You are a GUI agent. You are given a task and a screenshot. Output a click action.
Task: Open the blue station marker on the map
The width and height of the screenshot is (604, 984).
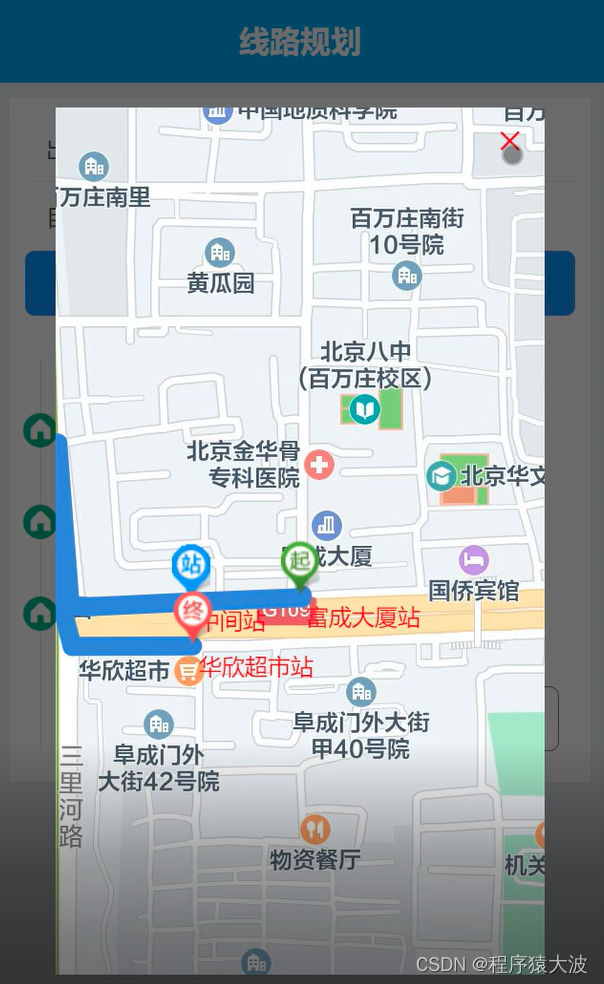[x=190, y=565]
